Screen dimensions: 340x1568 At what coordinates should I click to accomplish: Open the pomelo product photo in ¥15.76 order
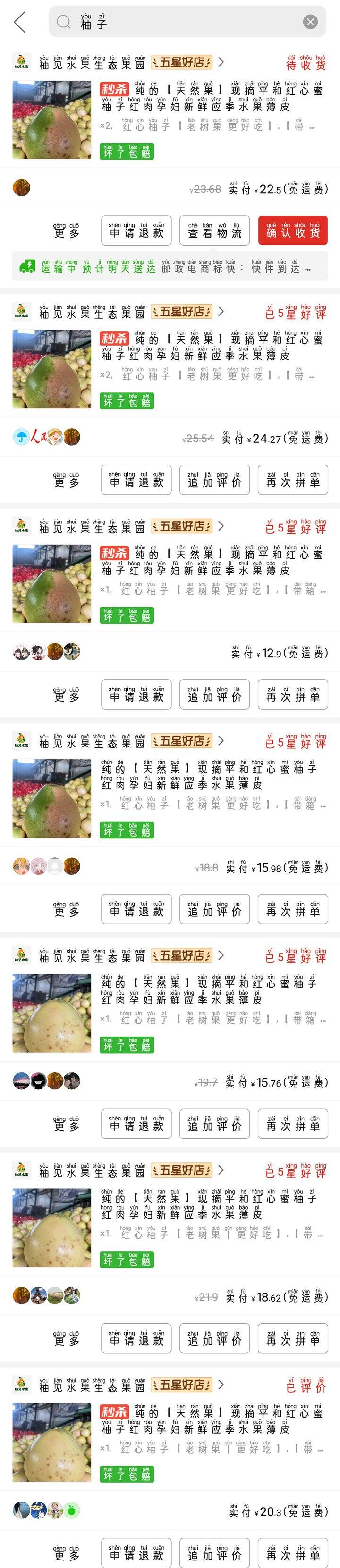point(51,1013)
